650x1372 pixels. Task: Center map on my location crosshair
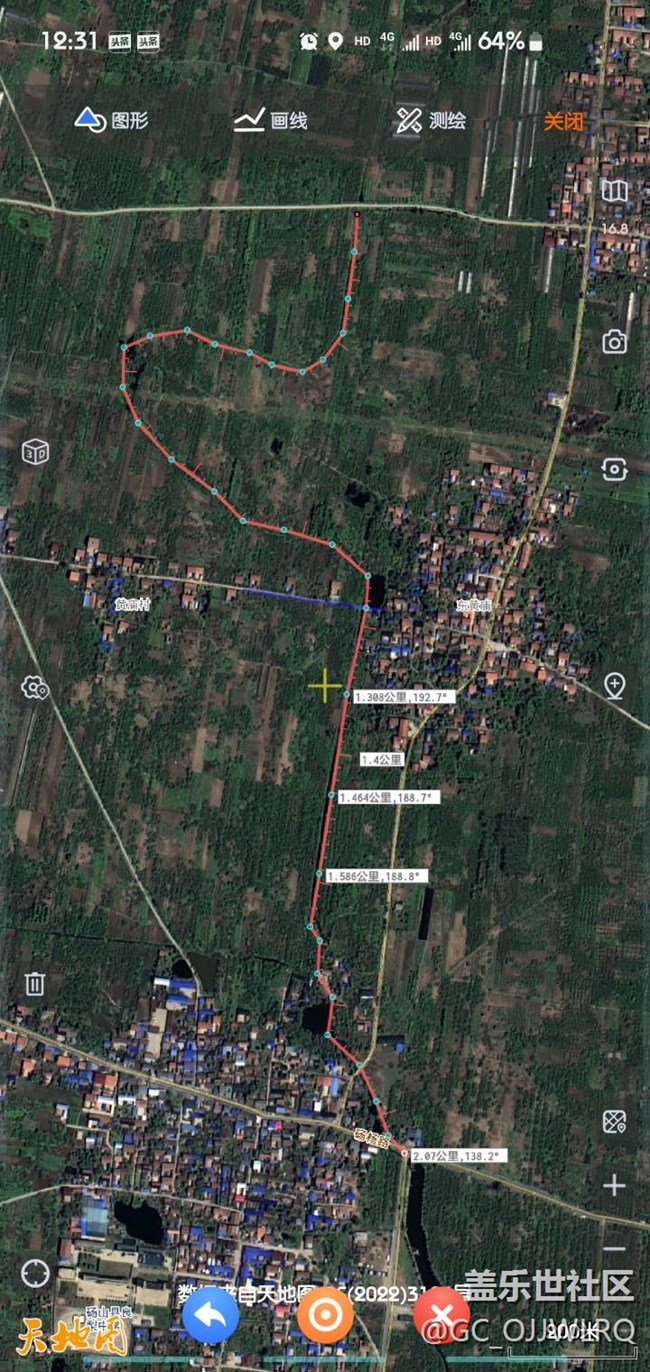tap(35, 1273)
